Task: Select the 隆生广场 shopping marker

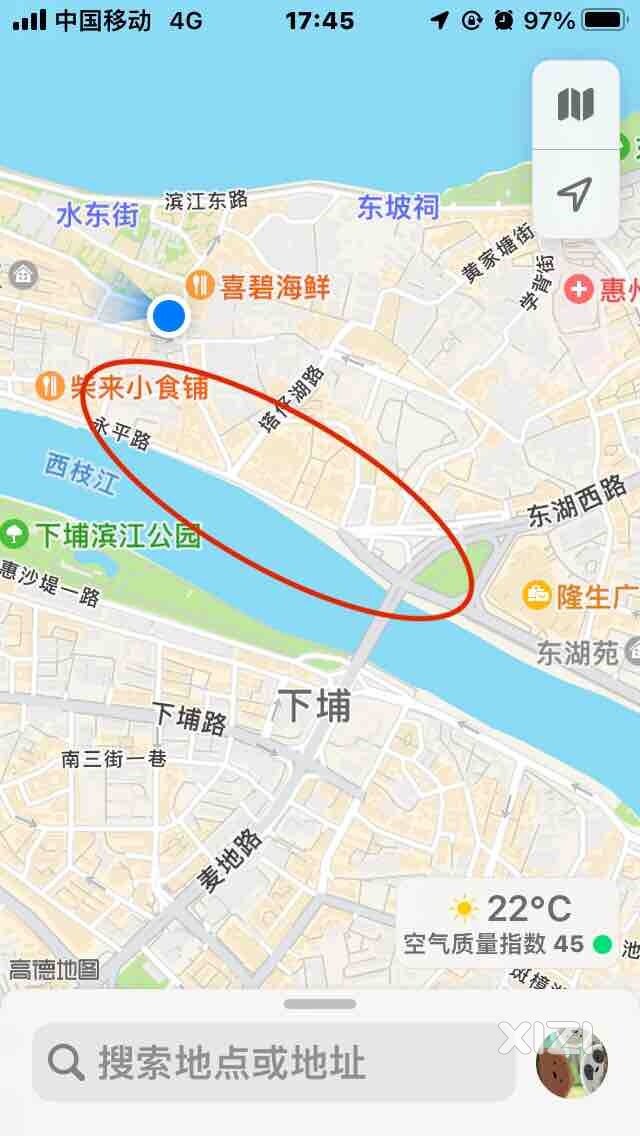Action: (x=537, y=596)
